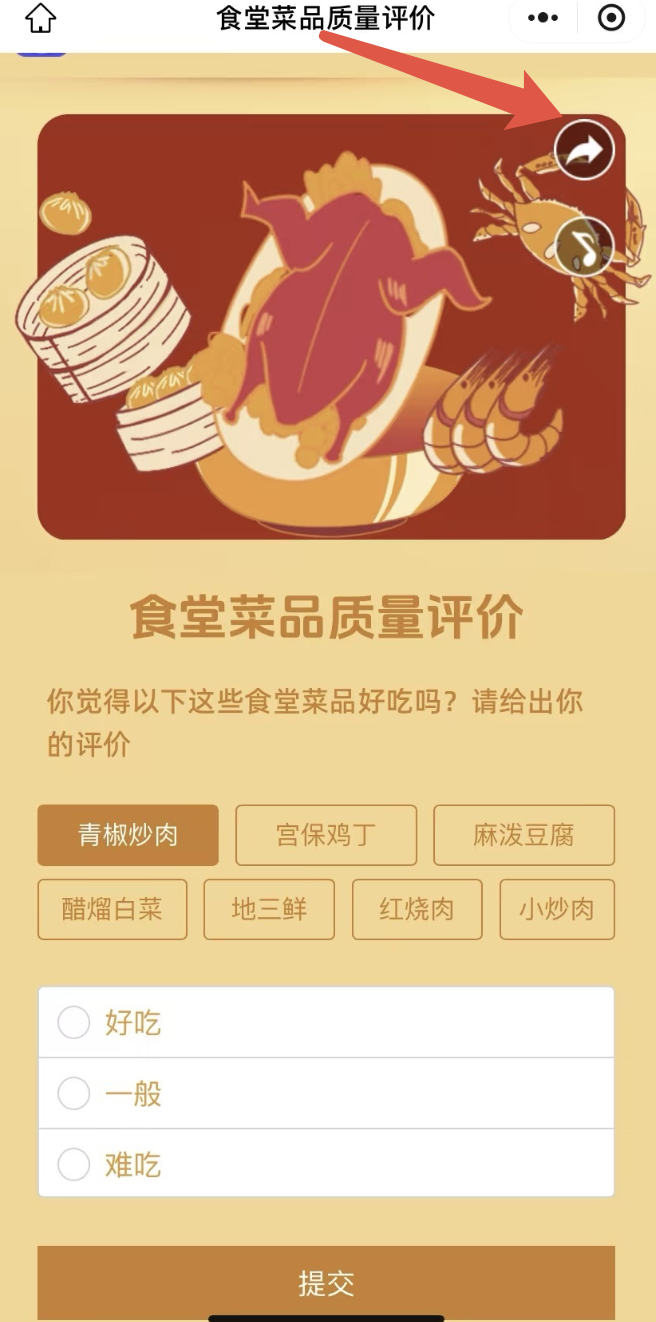Open the three-dot more menu

[543, 18]
